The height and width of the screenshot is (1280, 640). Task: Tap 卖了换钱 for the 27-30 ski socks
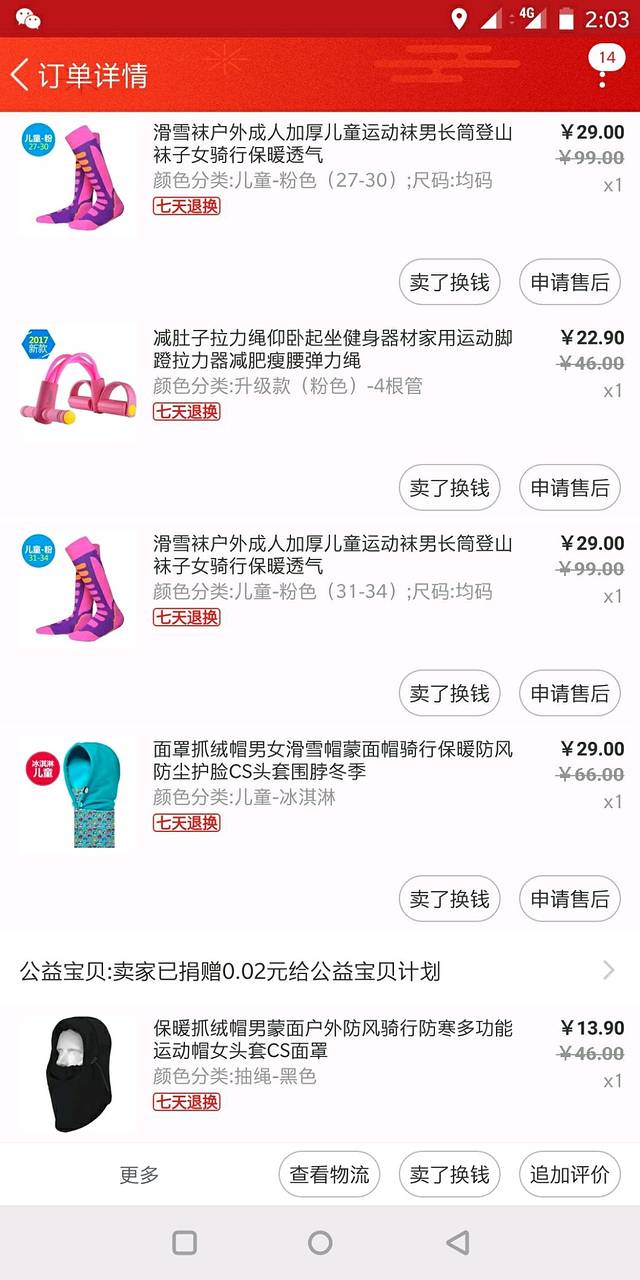449,282
